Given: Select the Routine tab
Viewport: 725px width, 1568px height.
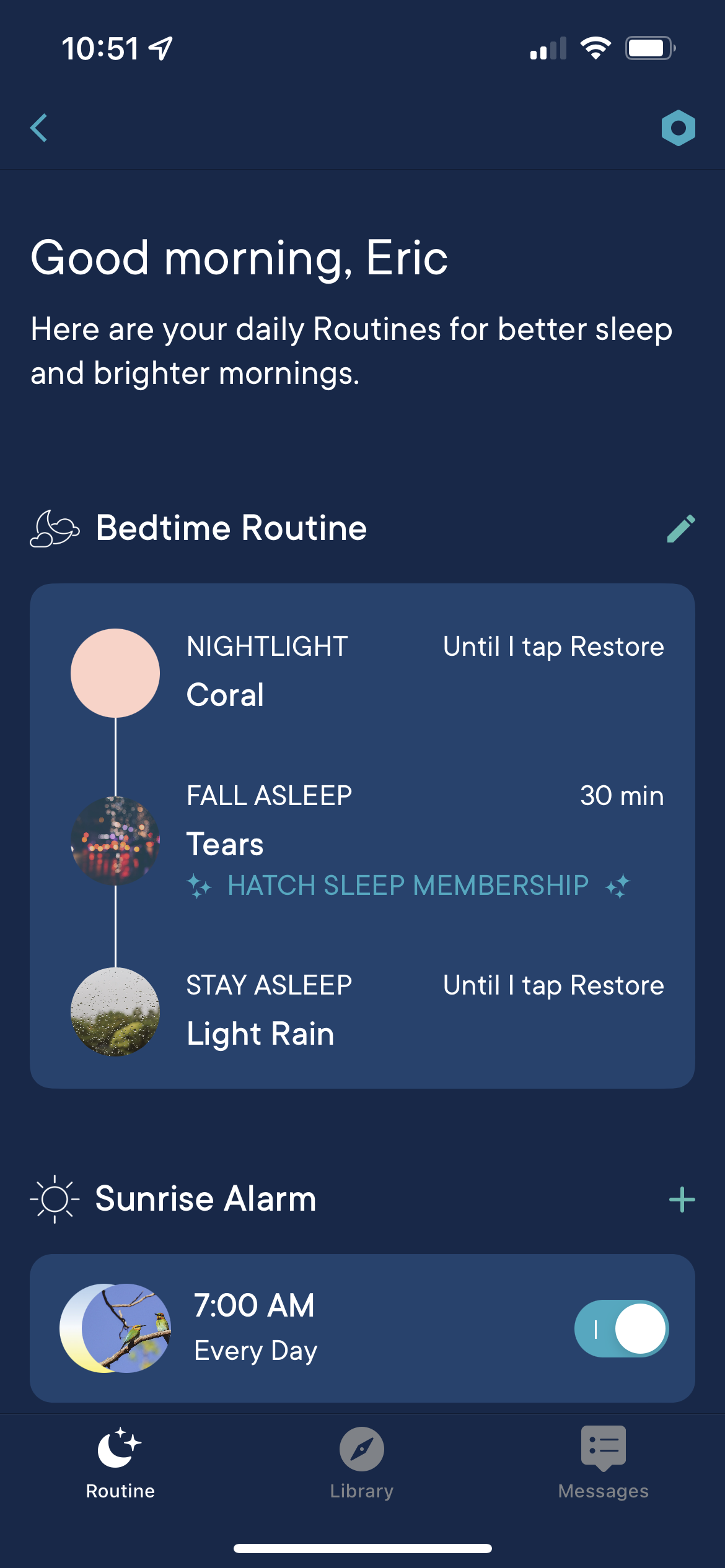Looking at the screenshot, I should pyautogui.click(x=120, y=1464).
